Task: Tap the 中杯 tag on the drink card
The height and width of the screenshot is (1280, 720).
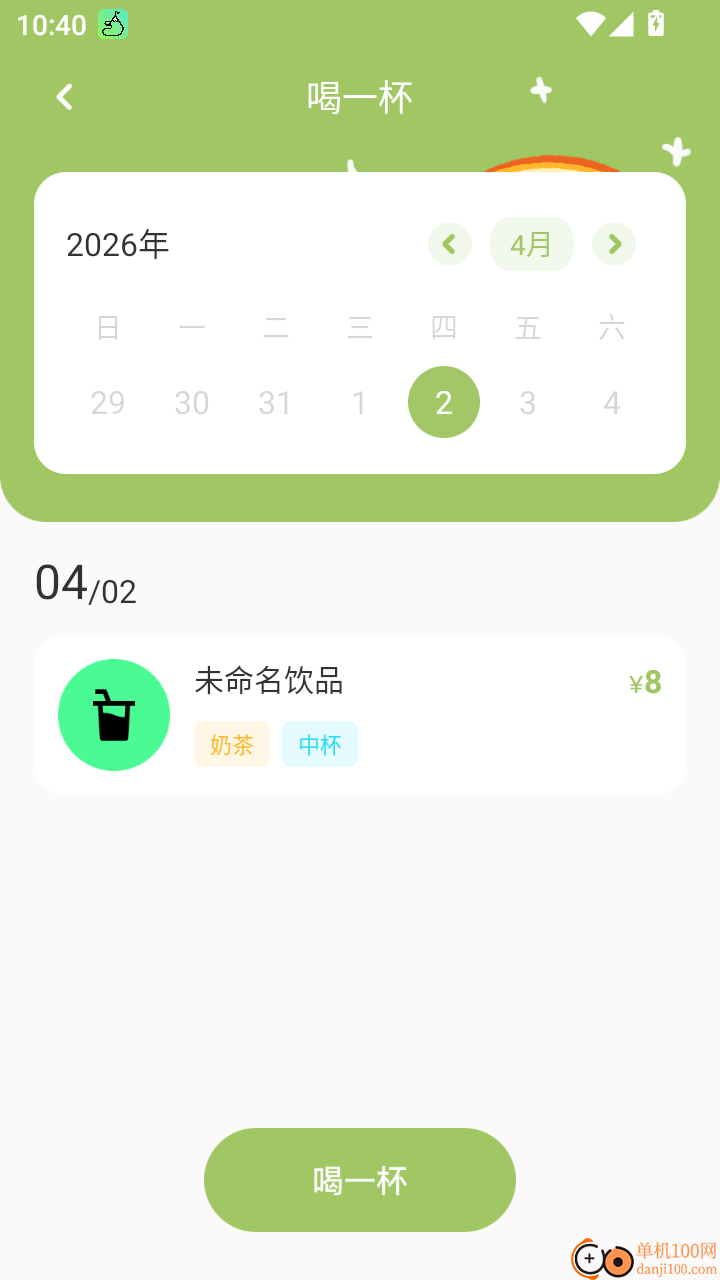Action: 320,744
